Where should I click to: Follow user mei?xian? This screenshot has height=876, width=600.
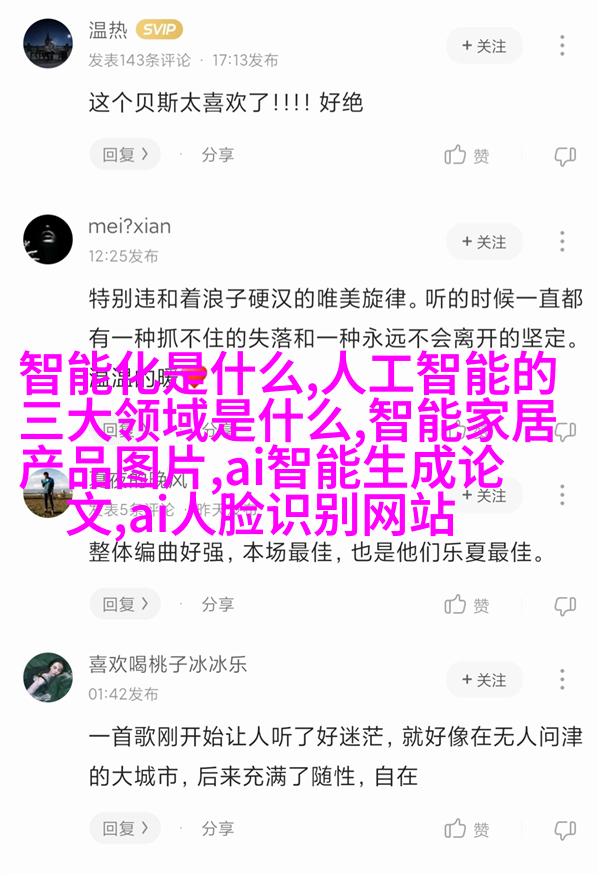pyautogui.click(x=484, y=242)
